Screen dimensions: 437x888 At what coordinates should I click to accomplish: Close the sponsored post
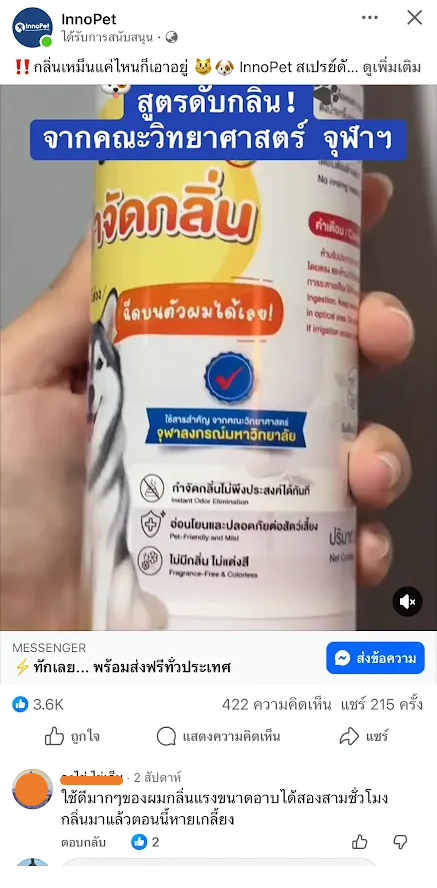coord(414,18)
